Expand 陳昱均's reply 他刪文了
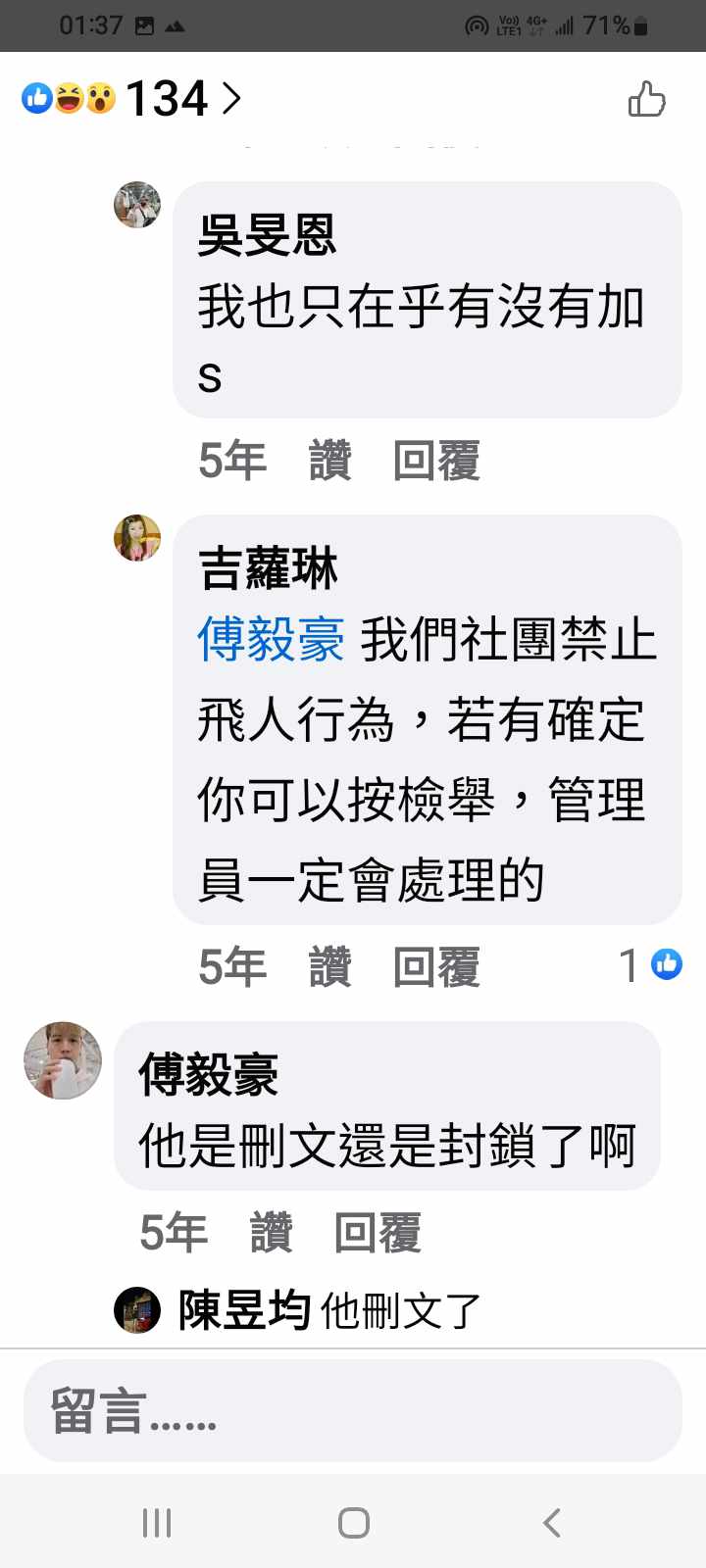 coord(328,1310)
